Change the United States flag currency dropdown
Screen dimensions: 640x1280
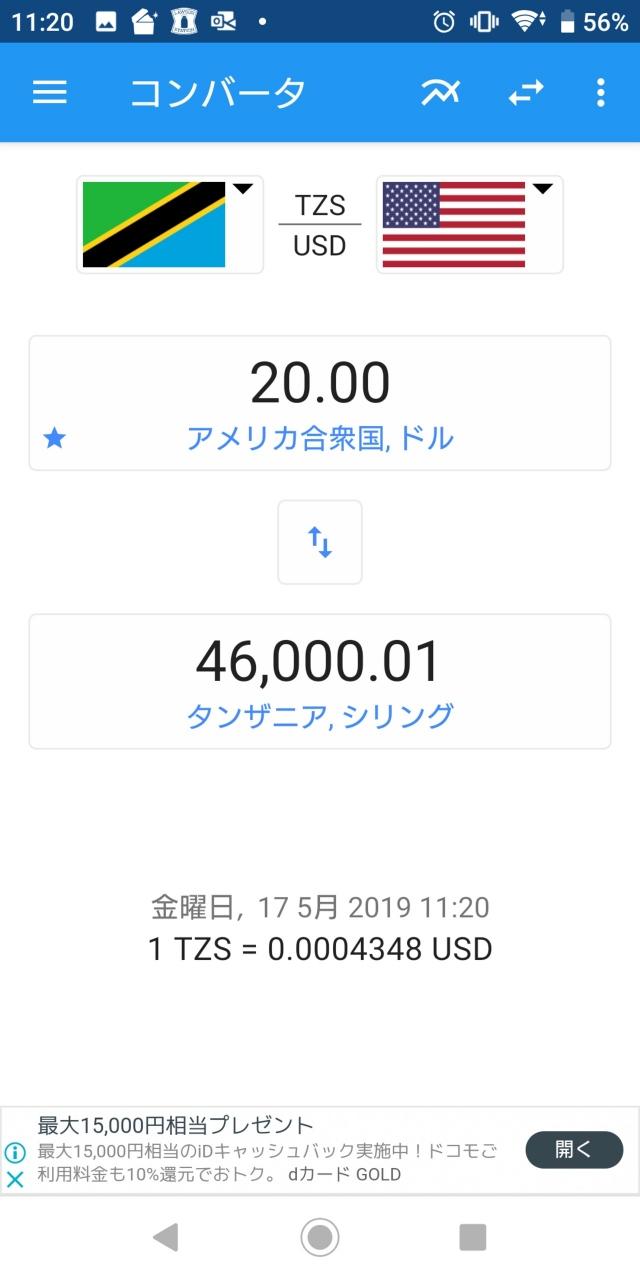click(x=470, y=225)
